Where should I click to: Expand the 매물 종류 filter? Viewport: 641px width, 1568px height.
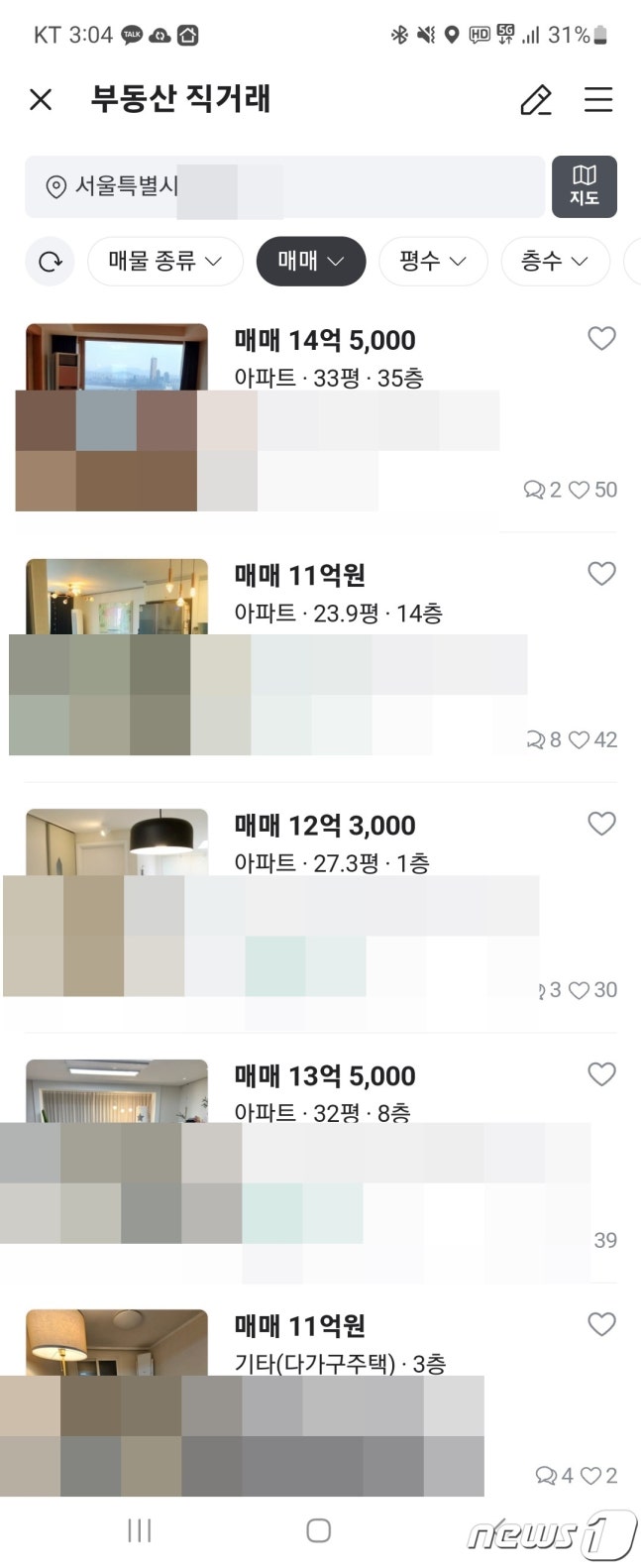(x=164, y=262)
